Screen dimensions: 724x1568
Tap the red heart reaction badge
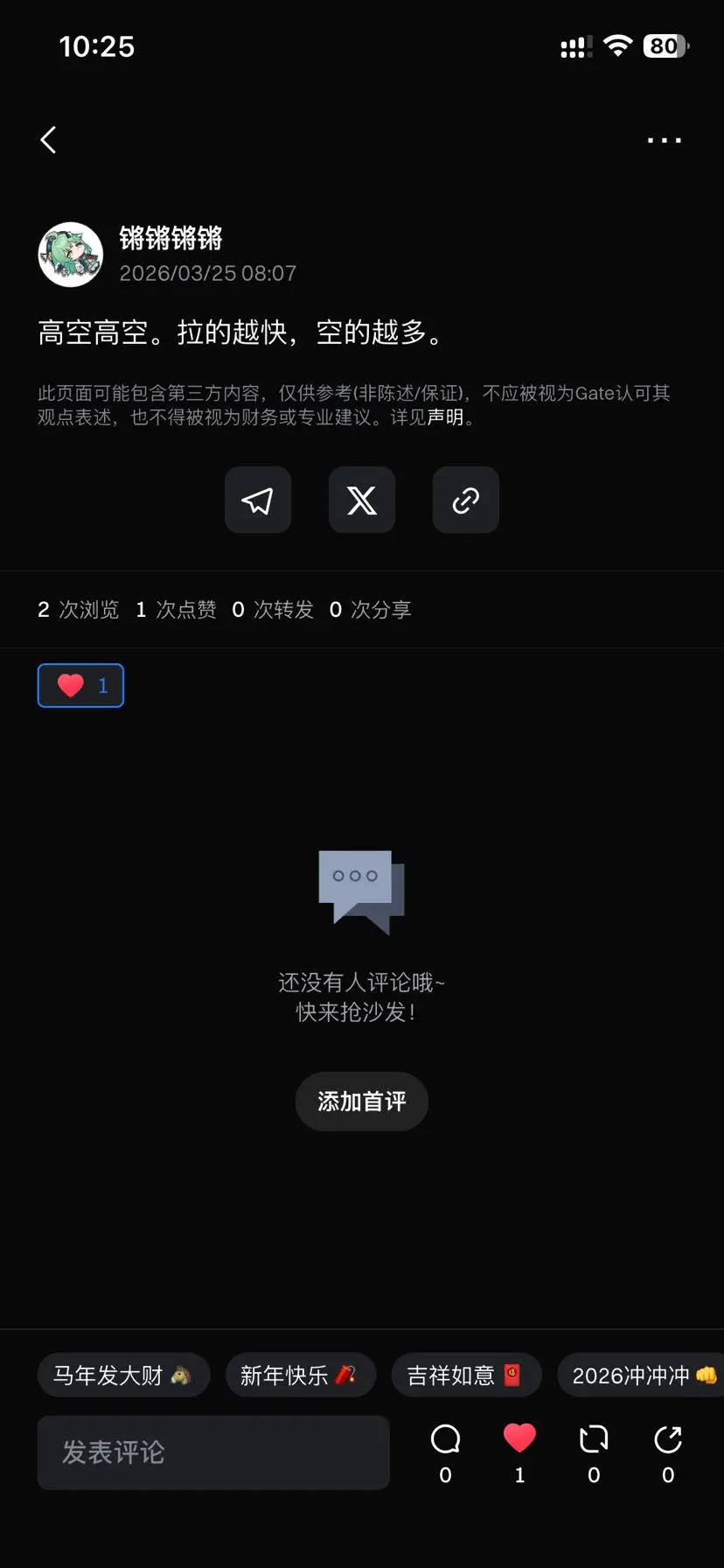tap(80, 685)
